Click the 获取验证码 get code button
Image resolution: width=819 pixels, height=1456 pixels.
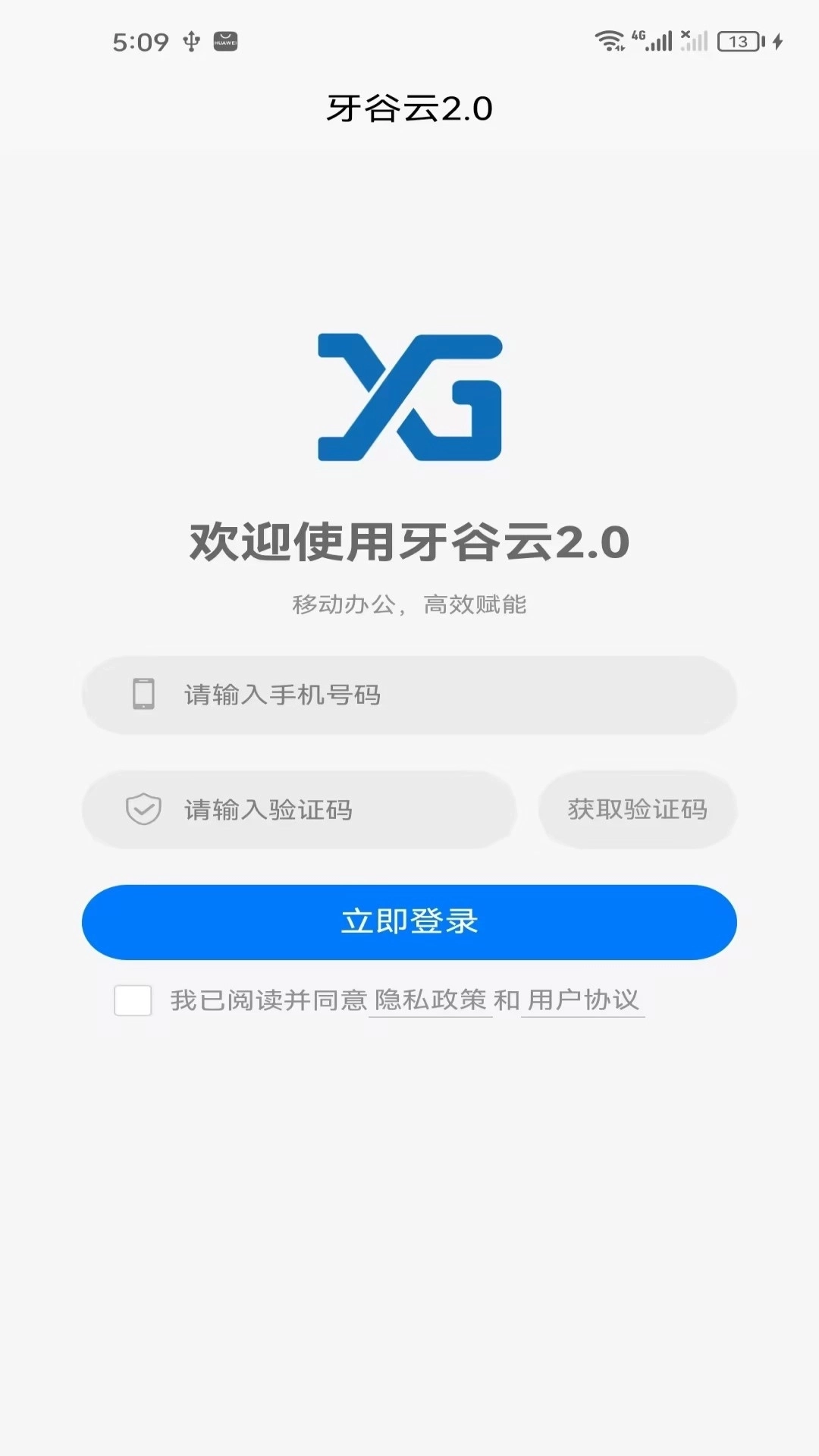click(x=637, y=809)
